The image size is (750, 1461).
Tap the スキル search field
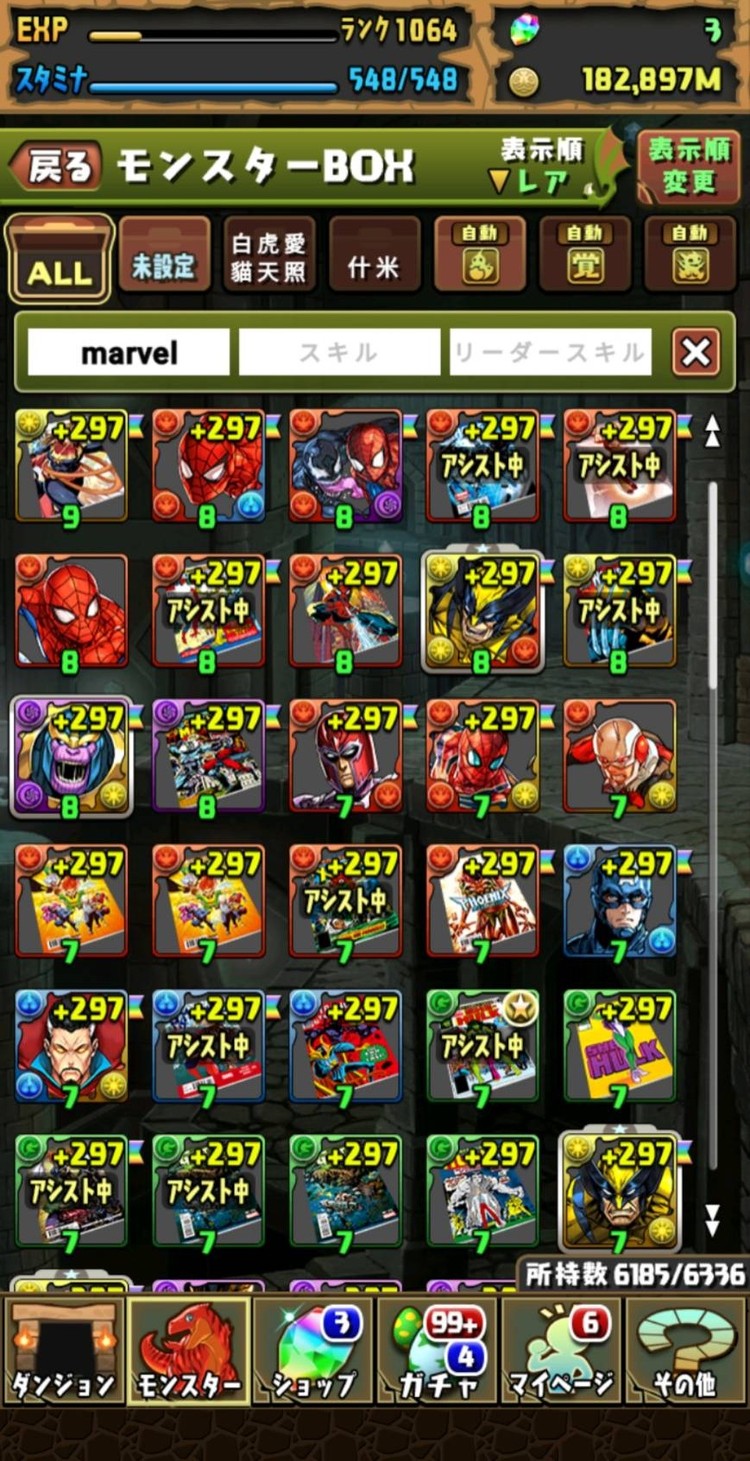(339, 353)
